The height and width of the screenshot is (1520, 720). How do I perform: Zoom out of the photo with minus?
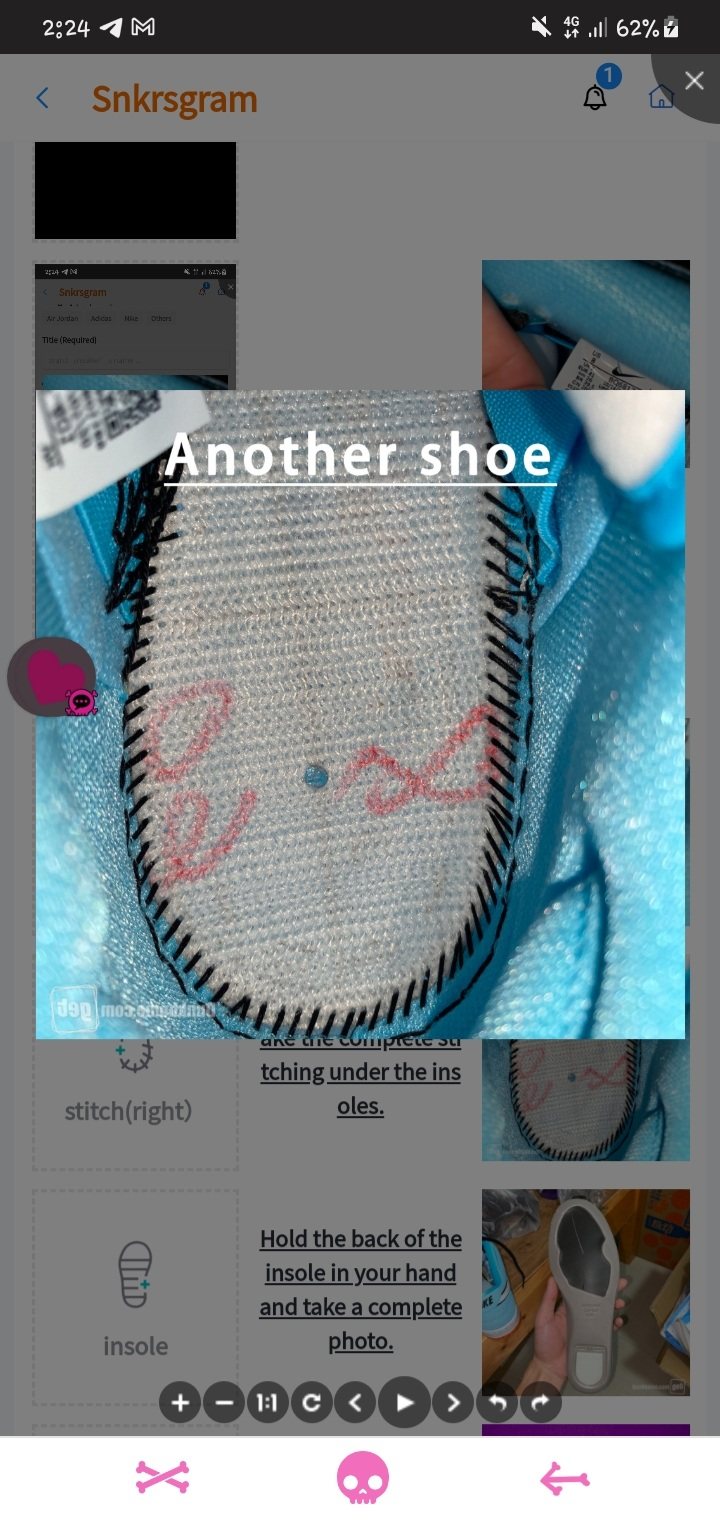224,1403
